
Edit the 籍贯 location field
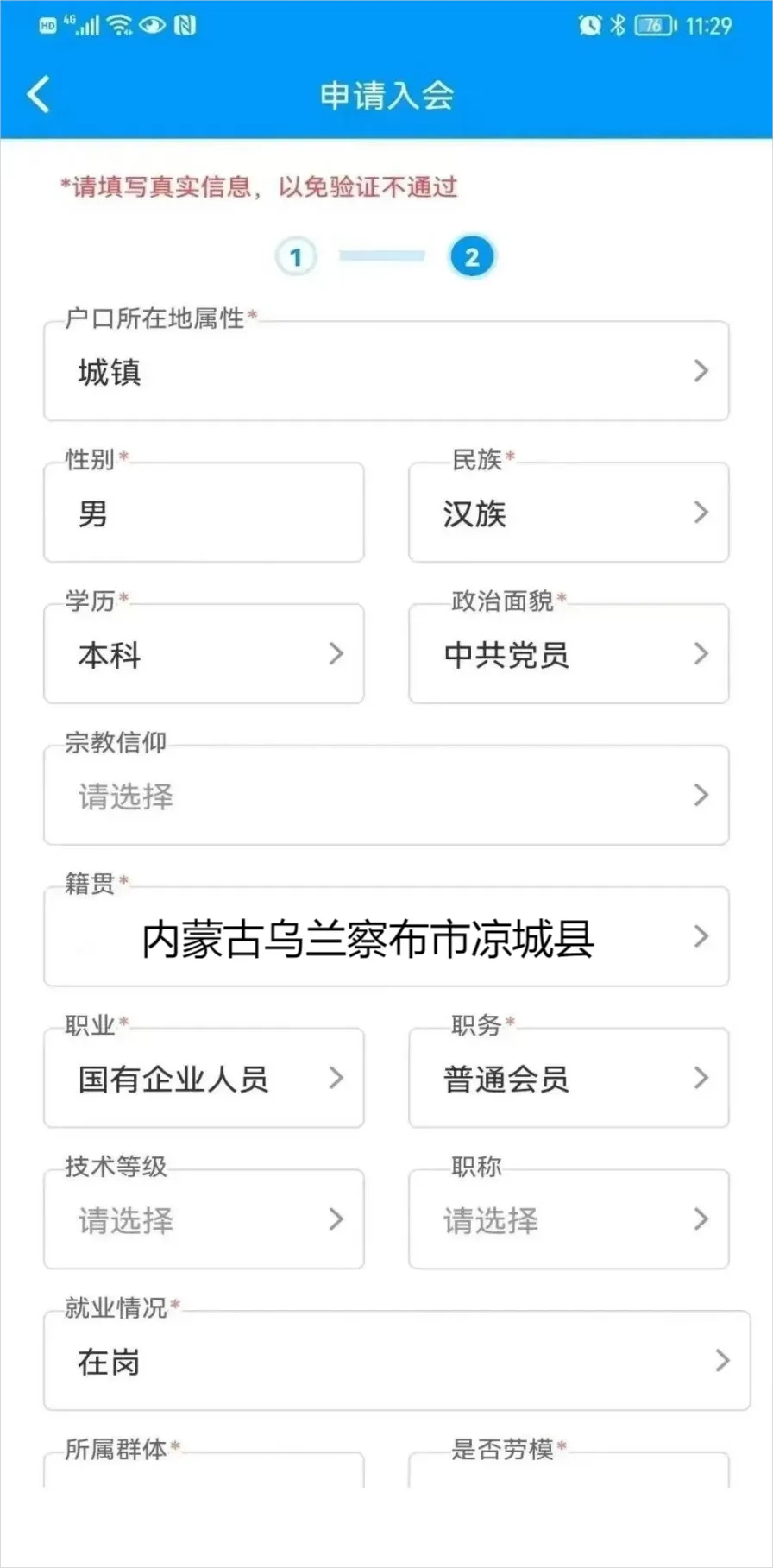coord(386,937)
